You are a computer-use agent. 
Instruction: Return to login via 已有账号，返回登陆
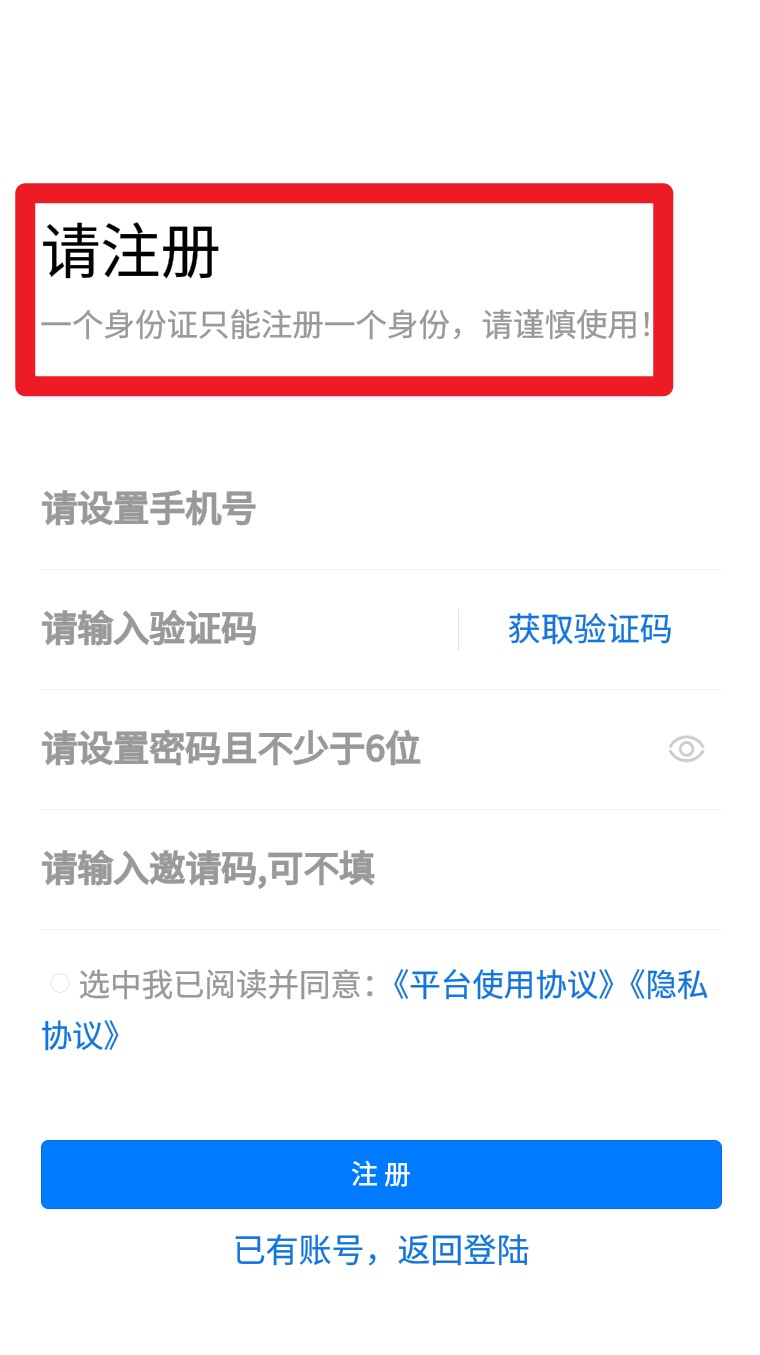[x=381, y=1250]
